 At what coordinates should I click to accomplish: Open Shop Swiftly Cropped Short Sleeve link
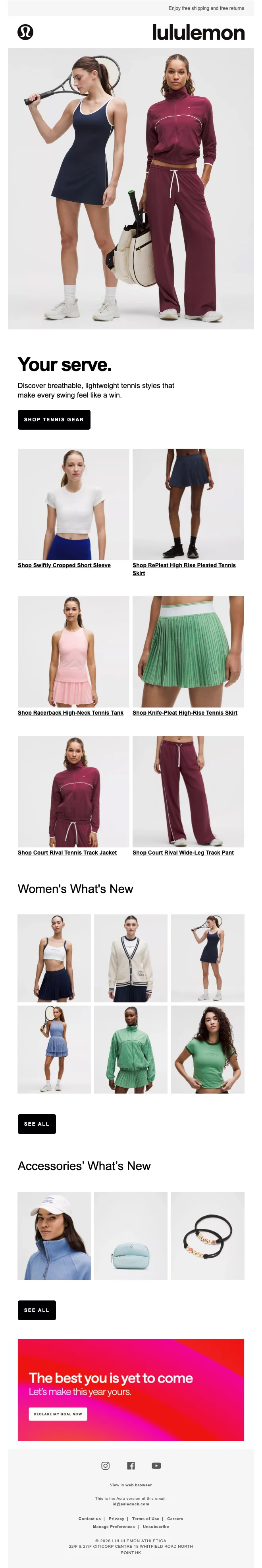click(64, 566)
